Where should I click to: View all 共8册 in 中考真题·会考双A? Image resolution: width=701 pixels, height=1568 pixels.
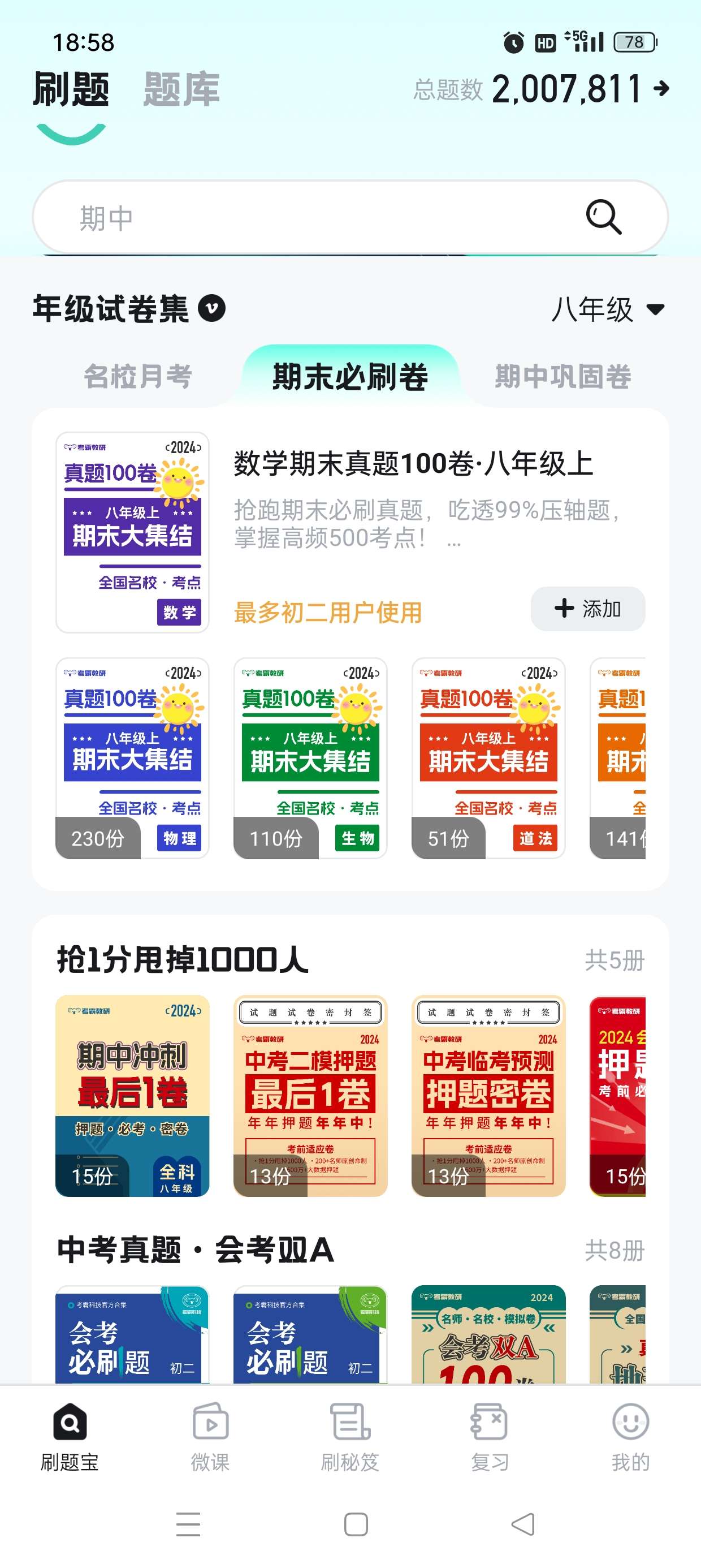pos(614,1251)
